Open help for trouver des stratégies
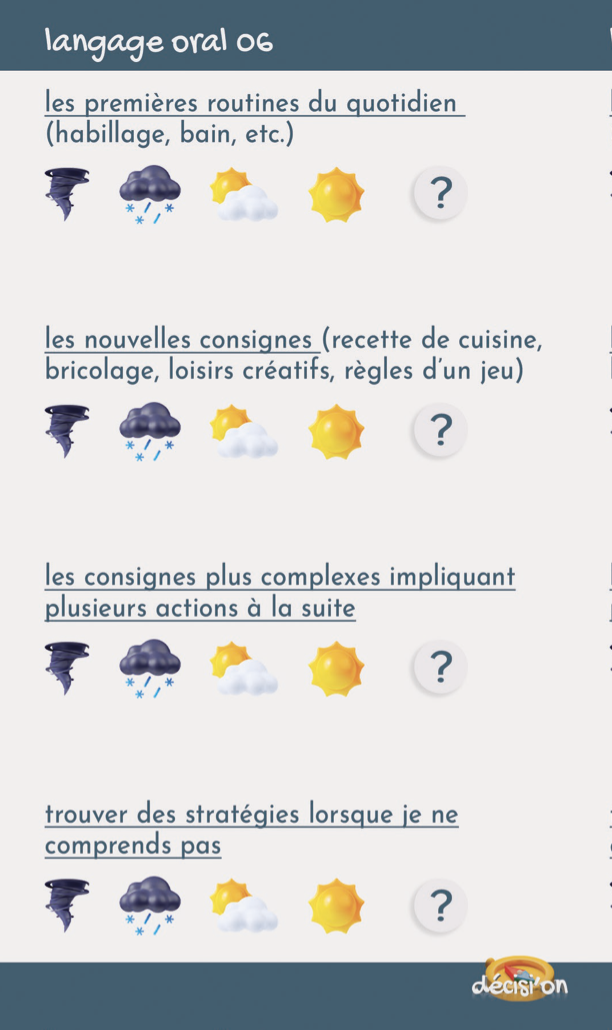Screen dimensions: 612x1030 point(440,906)
